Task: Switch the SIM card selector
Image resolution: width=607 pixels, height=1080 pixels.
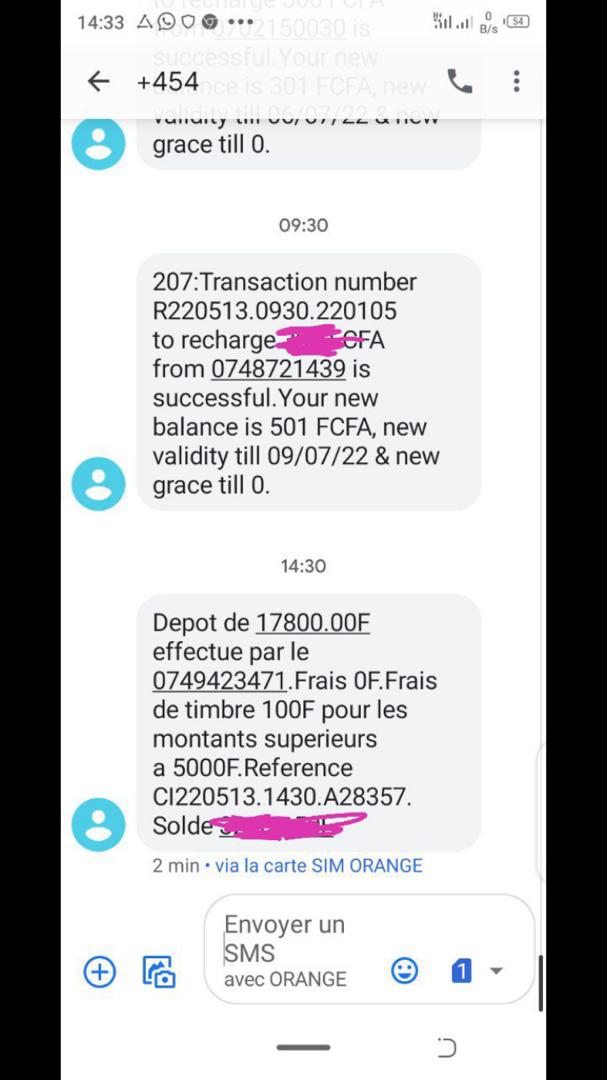Action: coord(475,970)
